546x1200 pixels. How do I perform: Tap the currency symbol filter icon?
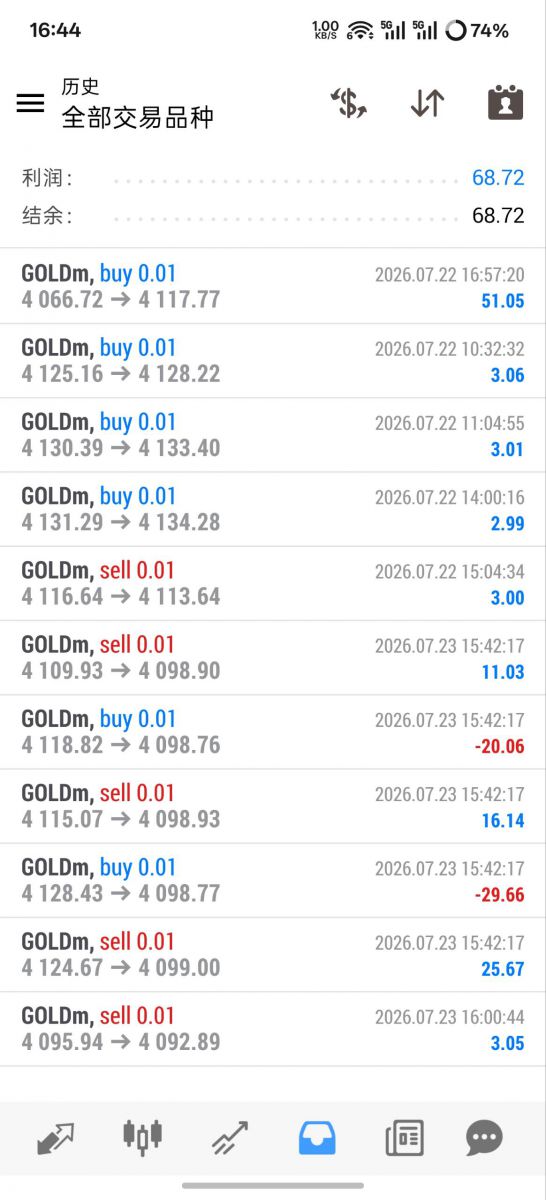point(349,103)
